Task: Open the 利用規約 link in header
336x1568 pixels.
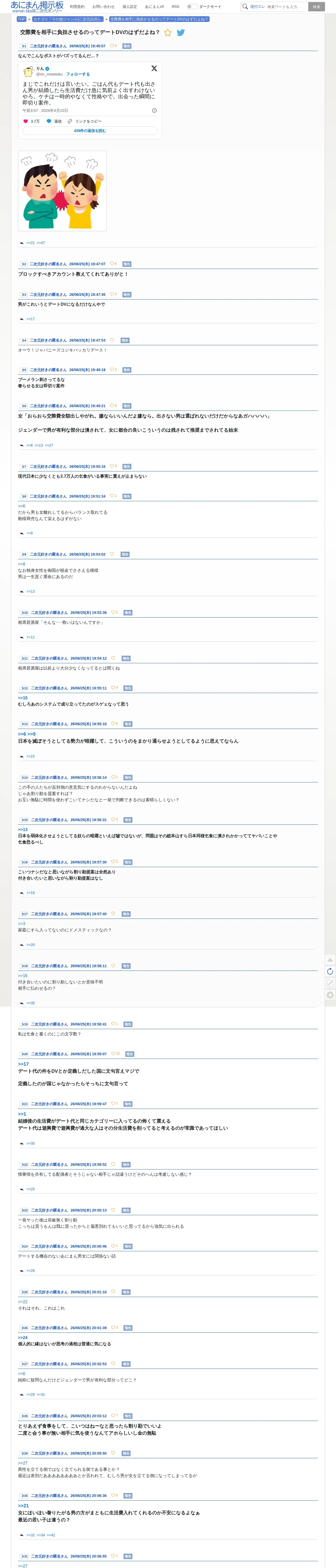Action: click(77, 7)
